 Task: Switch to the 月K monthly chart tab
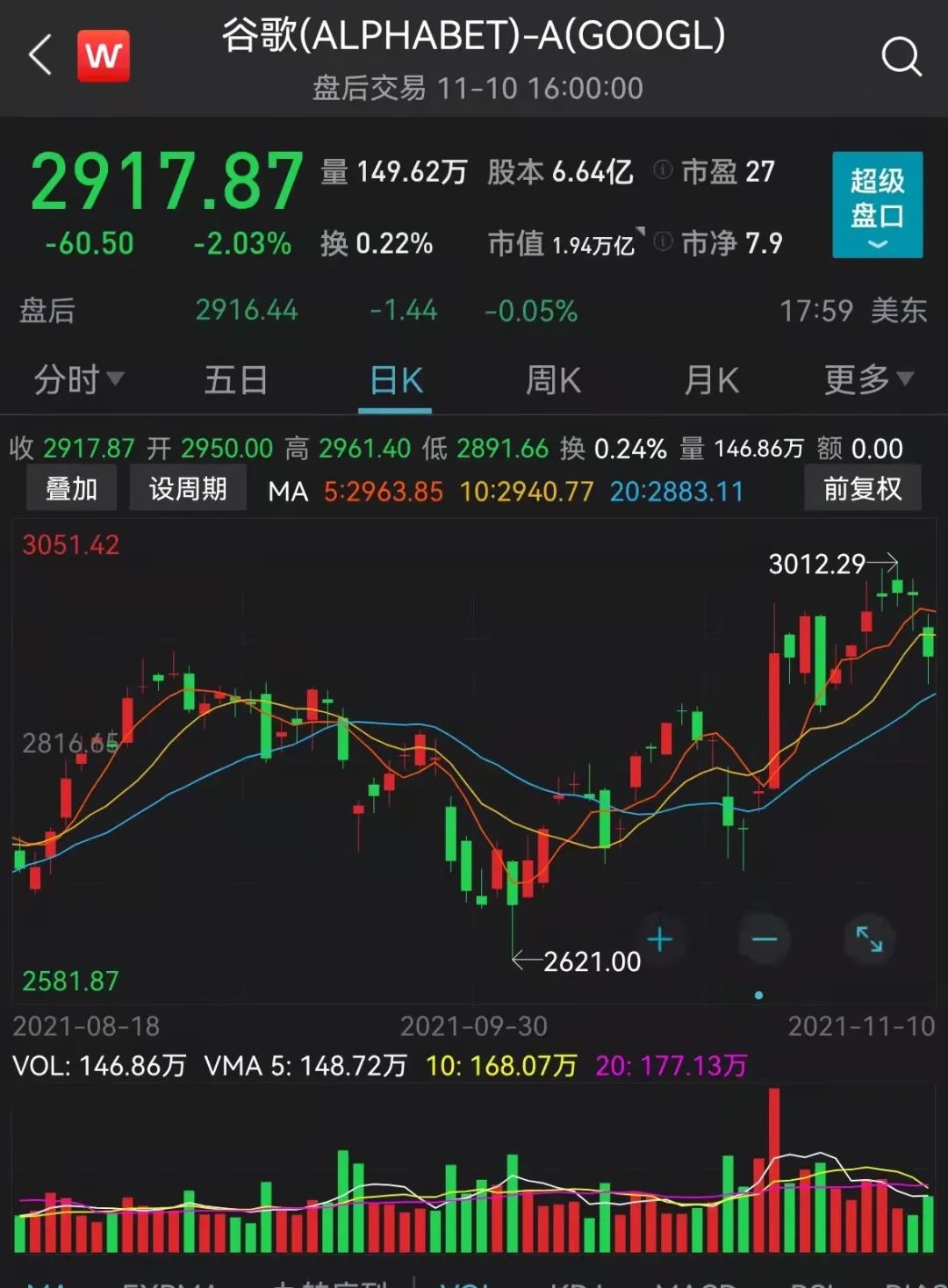click(709, 379)
